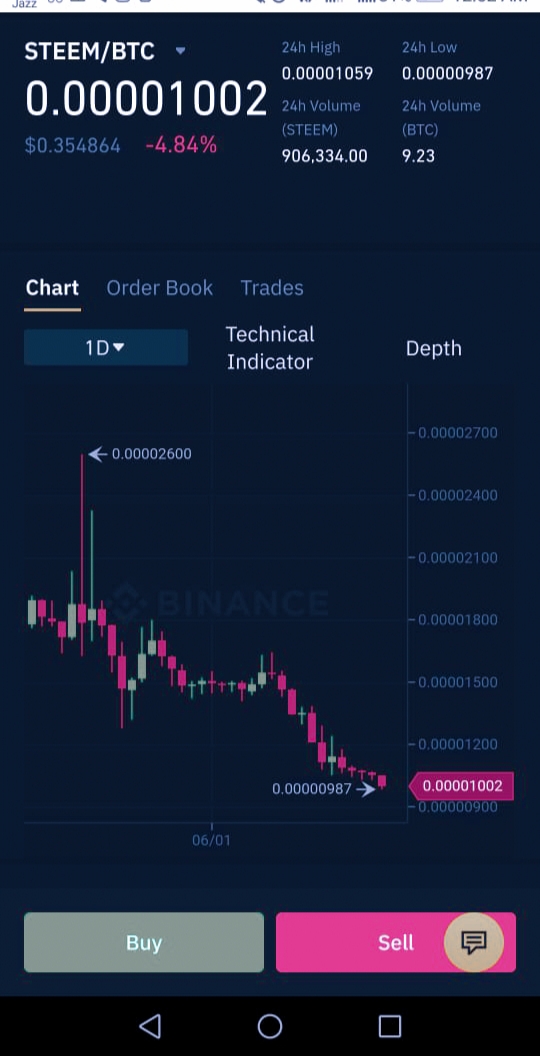The width and height of the screenshot is (540, 1056).
Task: Open the chat support bubble
Action: [x=474, y=942]
